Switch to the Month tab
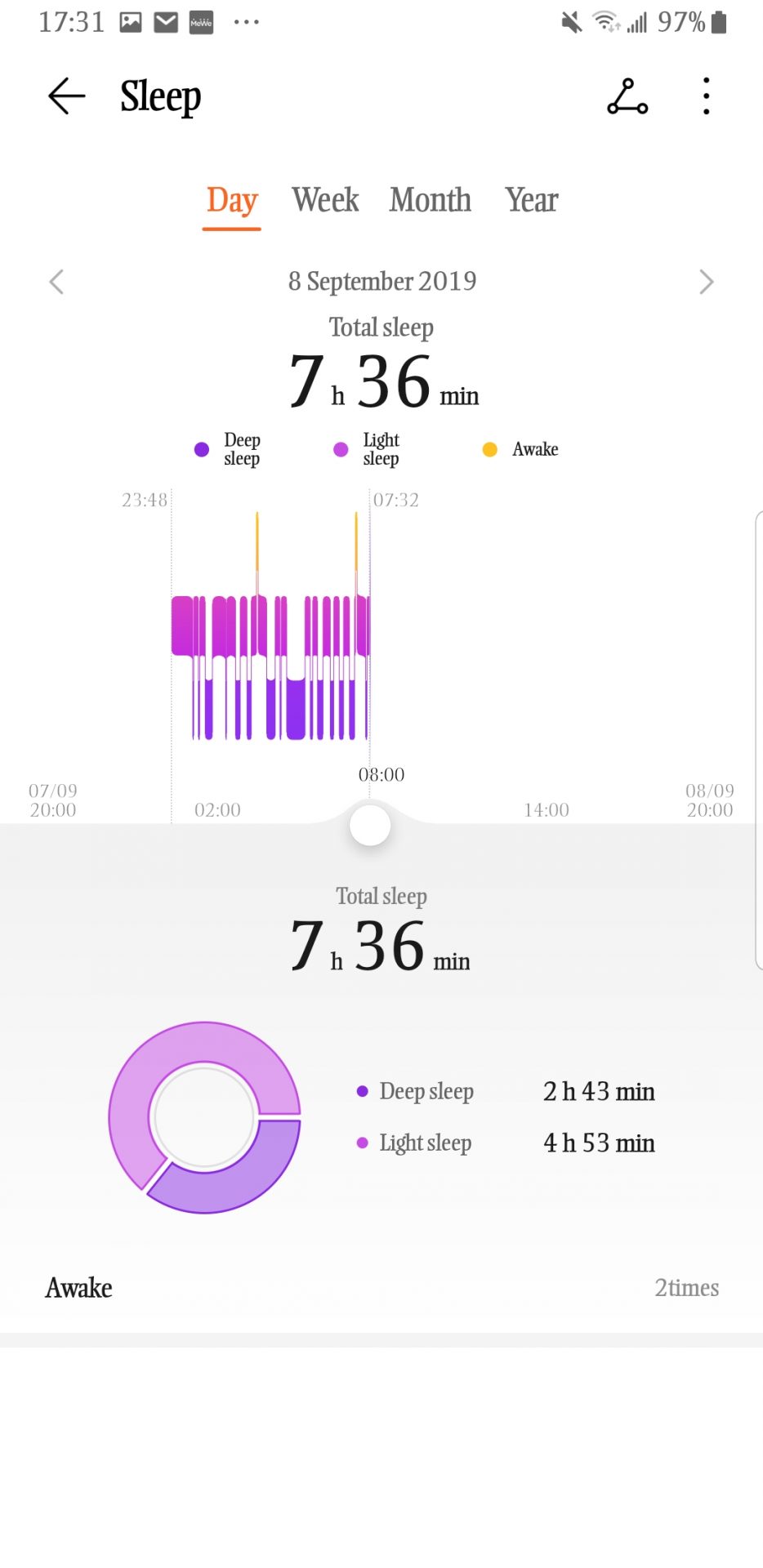The width and height of the screenshot is (763, 1568). pos(431,200)
